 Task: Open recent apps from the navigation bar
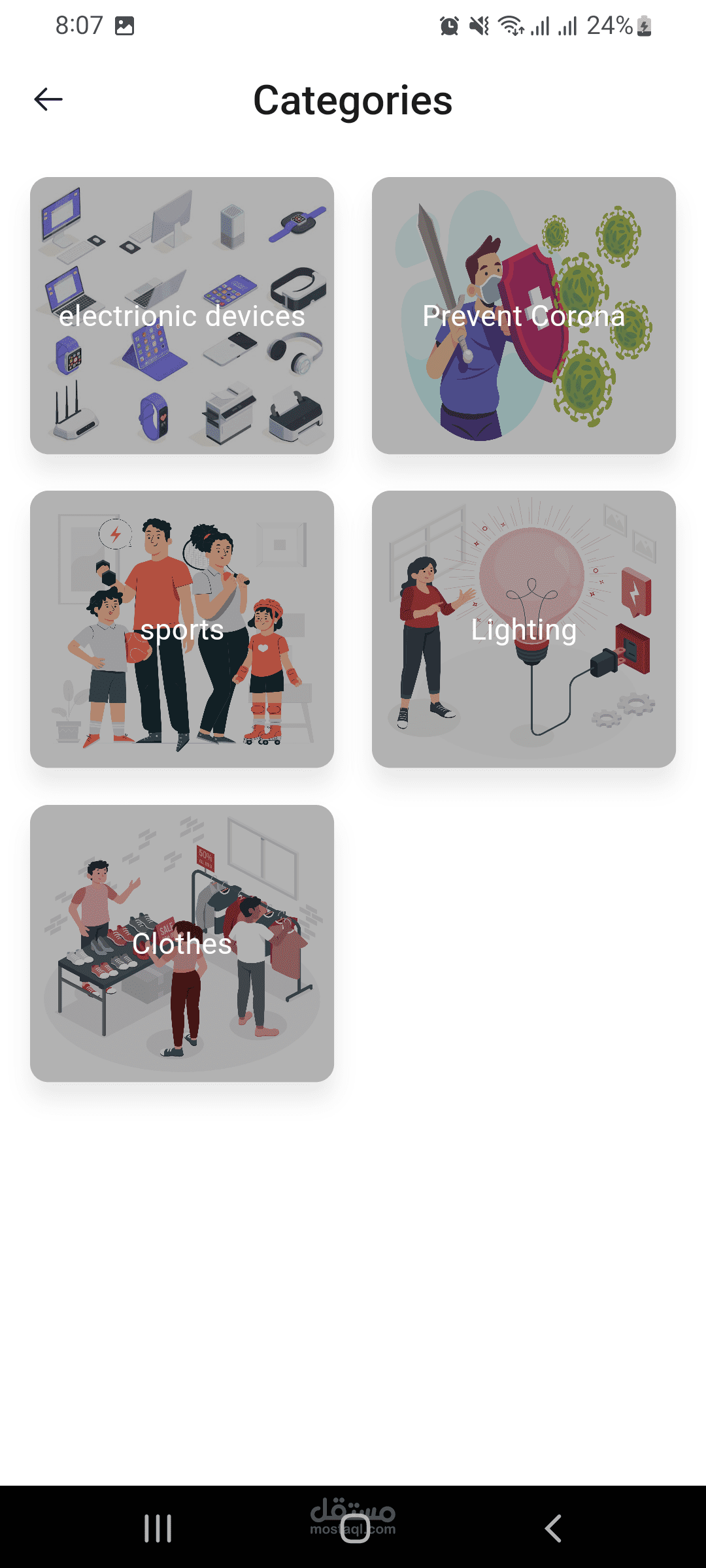click(158, 1528)
